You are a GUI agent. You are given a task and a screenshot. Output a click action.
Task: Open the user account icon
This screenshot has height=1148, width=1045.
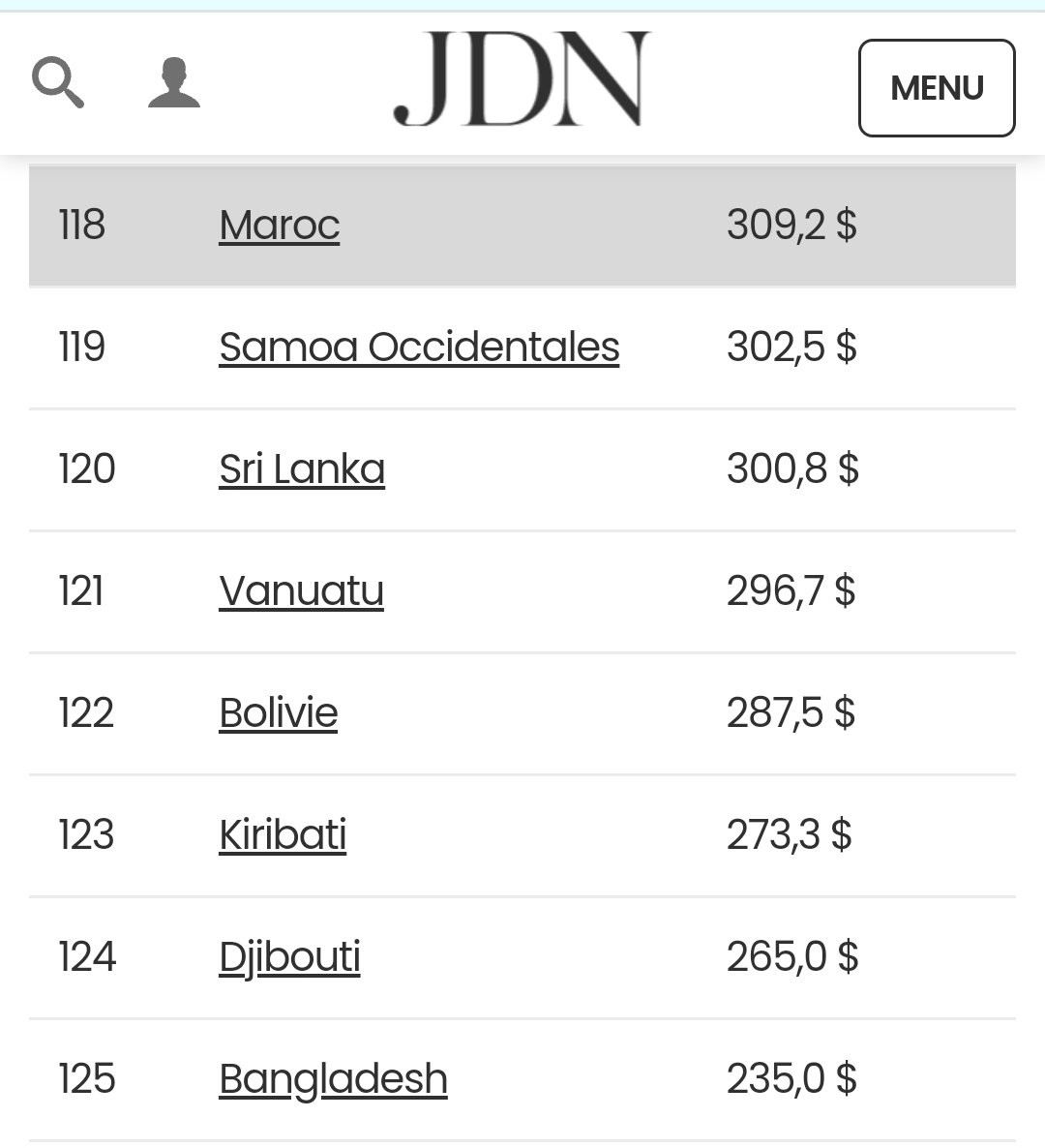click(173, 82)
